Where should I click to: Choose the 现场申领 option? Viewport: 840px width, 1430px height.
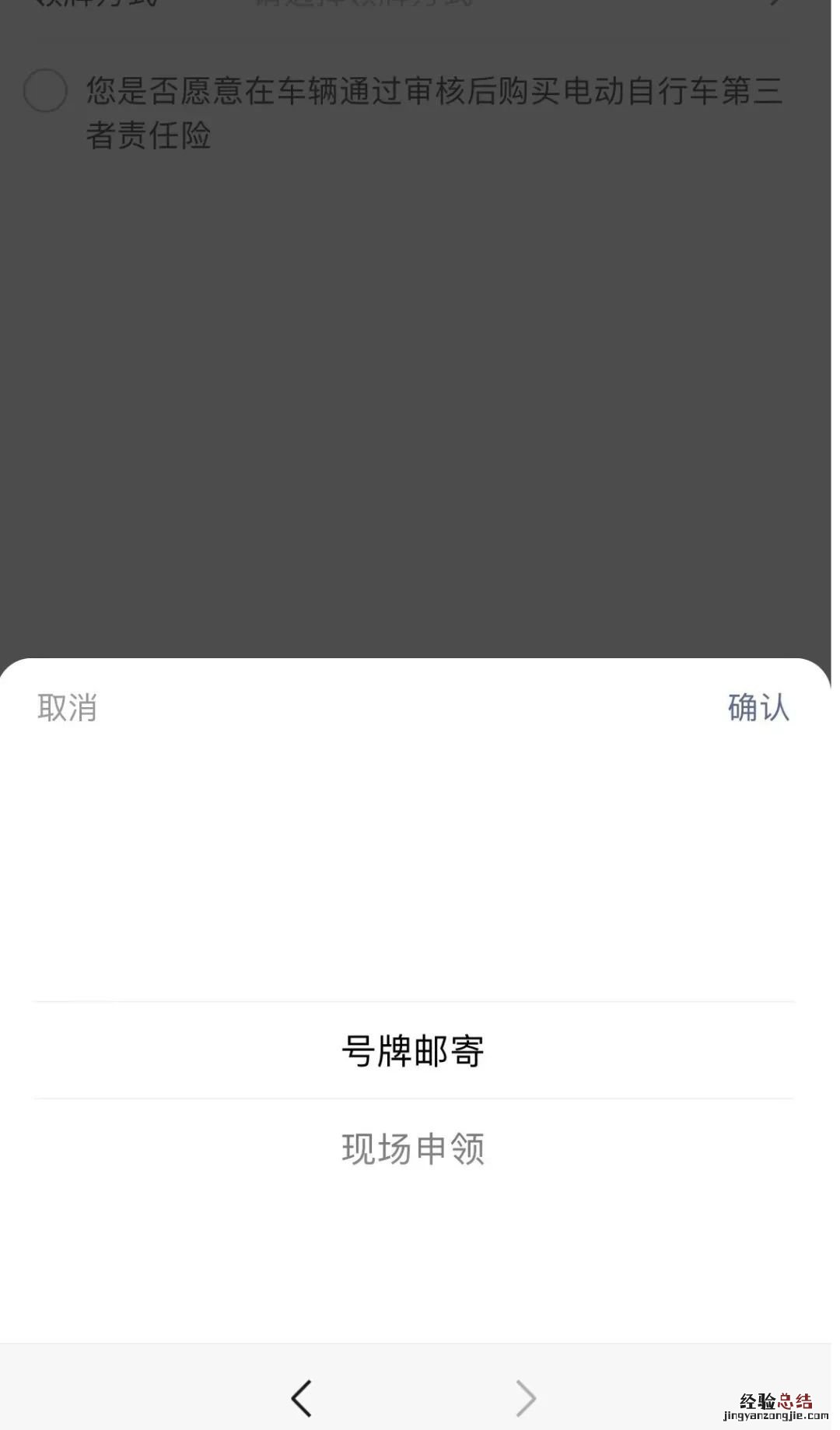413,1148
